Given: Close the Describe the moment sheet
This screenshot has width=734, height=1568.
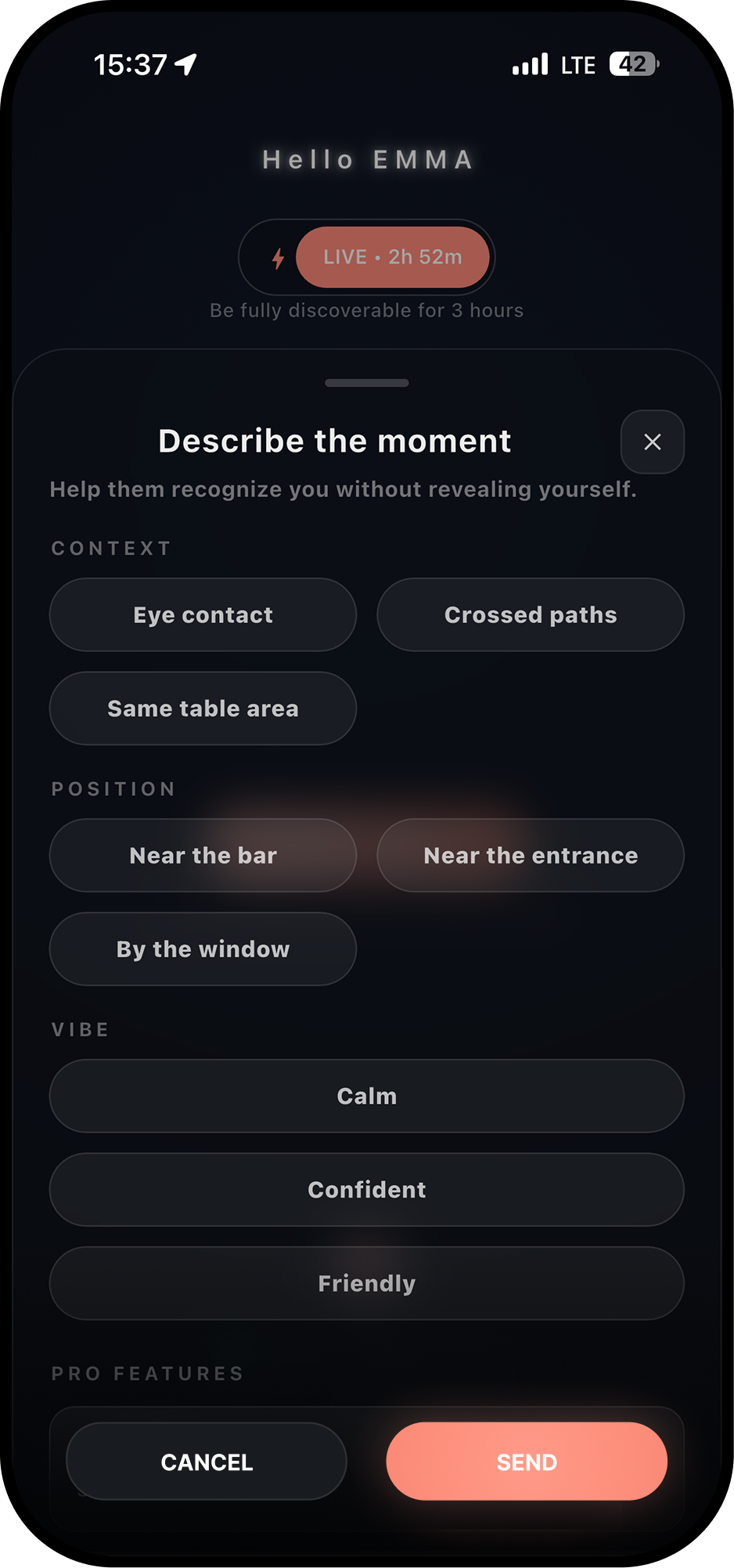Looking at the screenshot, I should pyautogui.click(x=652, y=442).
